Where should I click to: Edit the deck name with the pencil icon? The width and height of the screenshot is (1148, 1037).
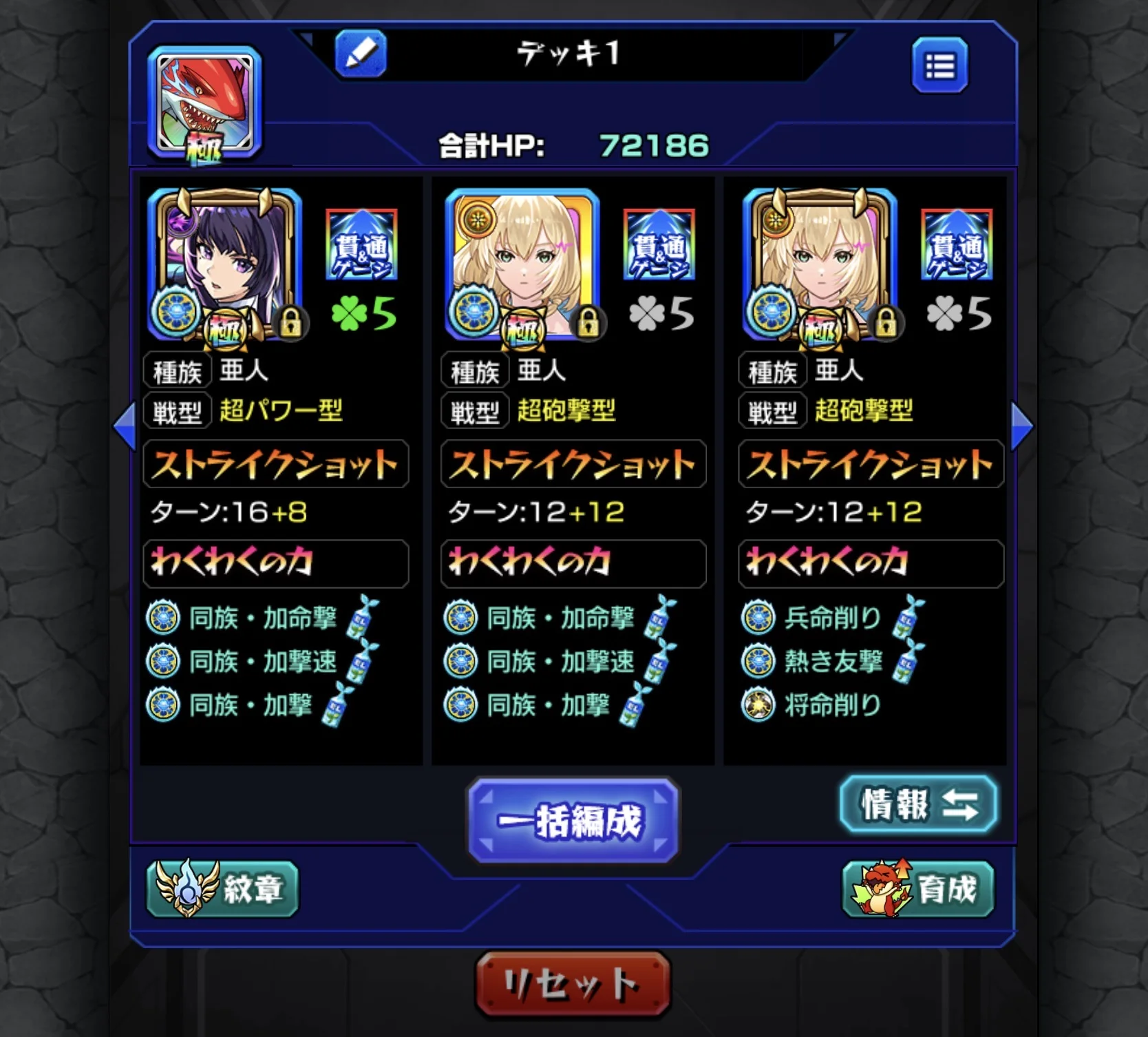[361, 54]
